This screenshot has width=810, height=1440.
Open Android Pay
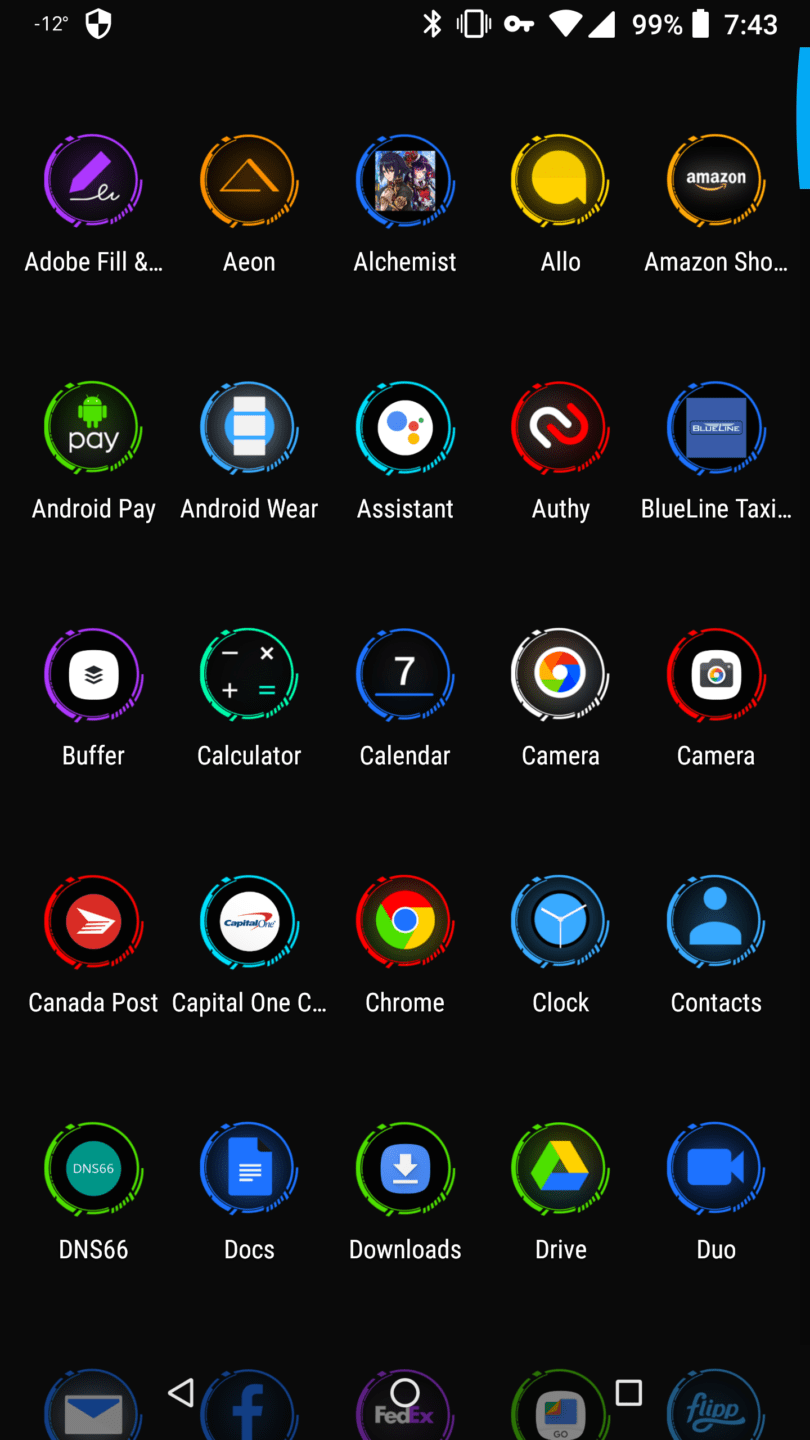tap(93, 429)
